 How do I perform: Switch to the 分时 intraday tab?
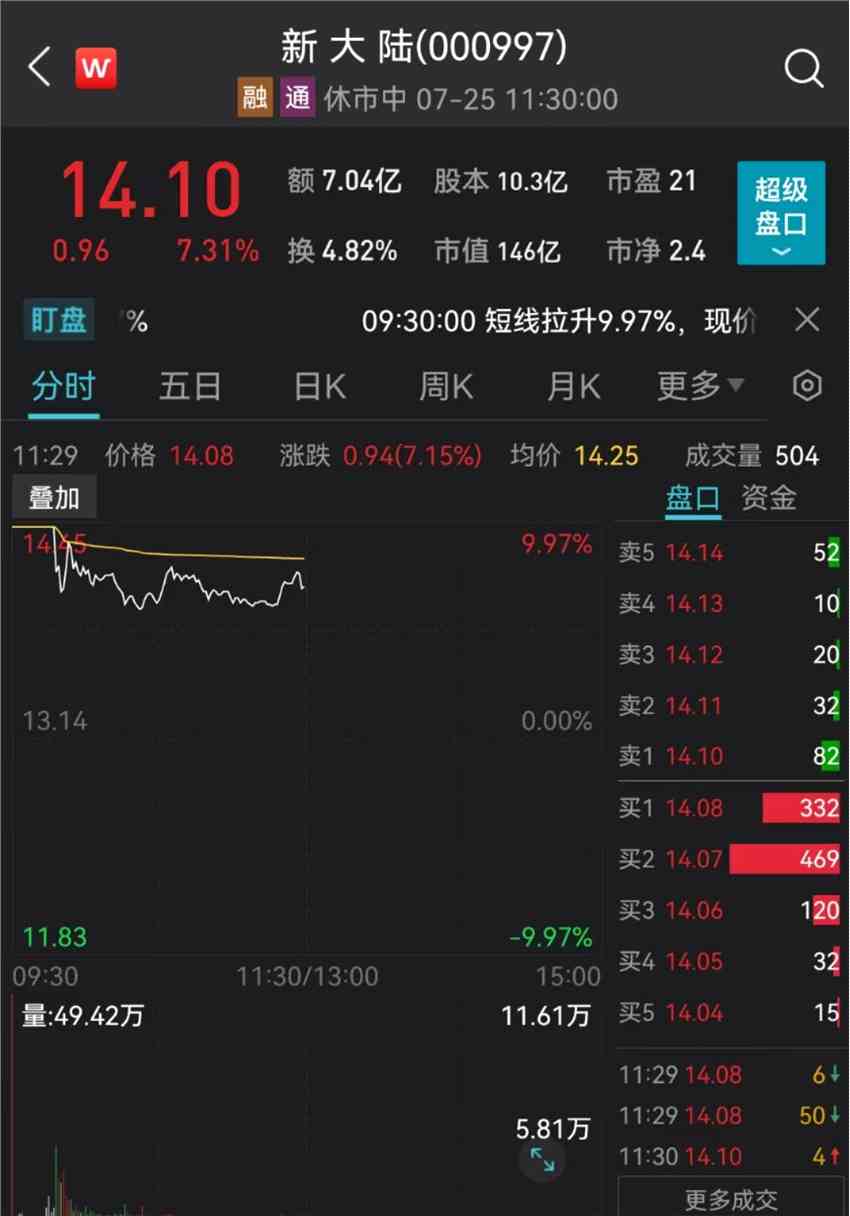[x=63, y=386]
